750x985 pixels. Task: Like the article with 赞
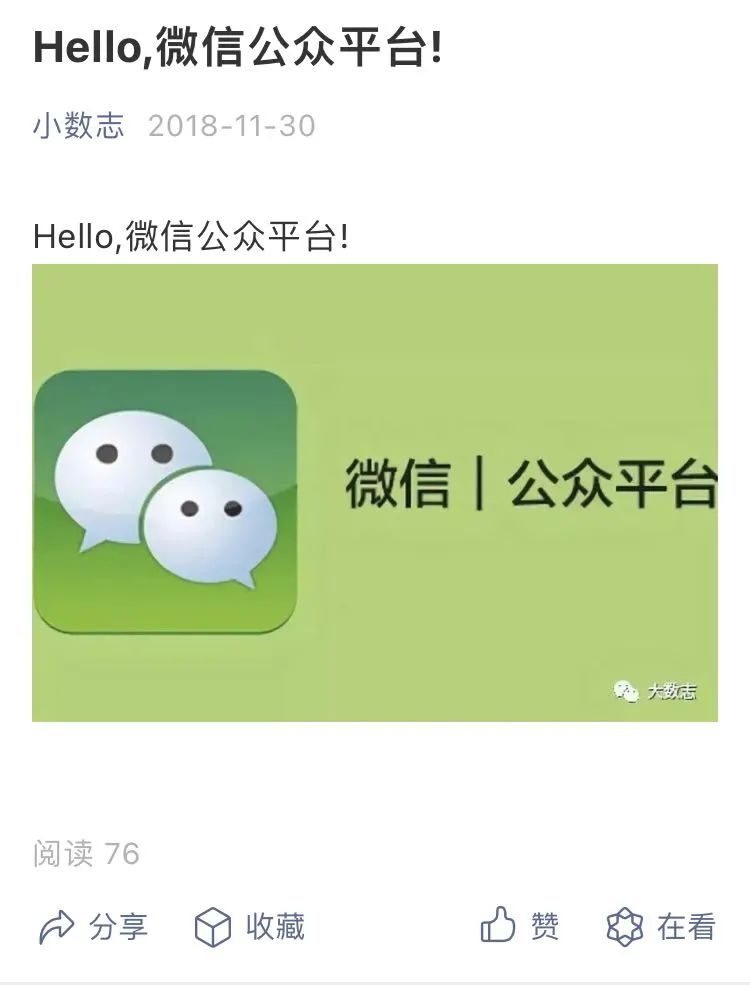click(x=520, y=927)
